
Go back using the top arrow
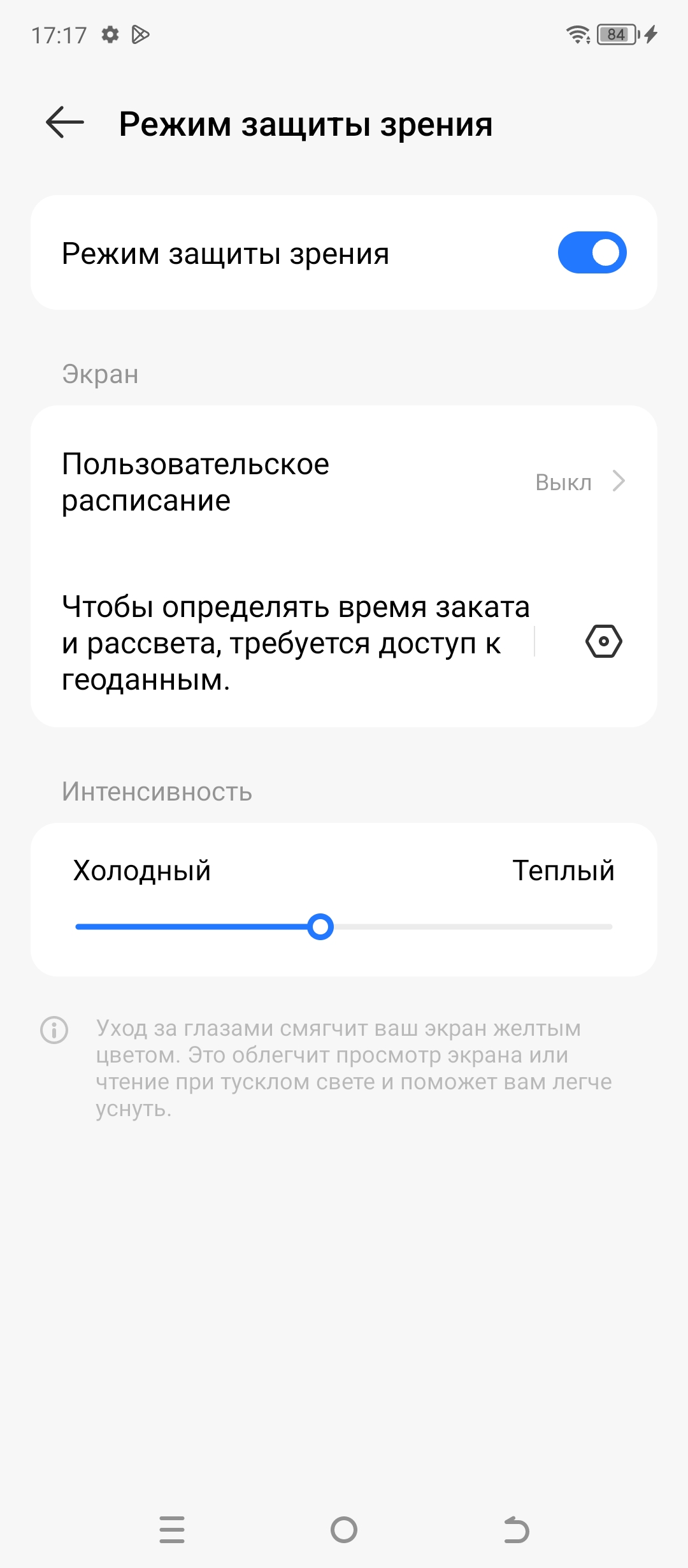65,122
